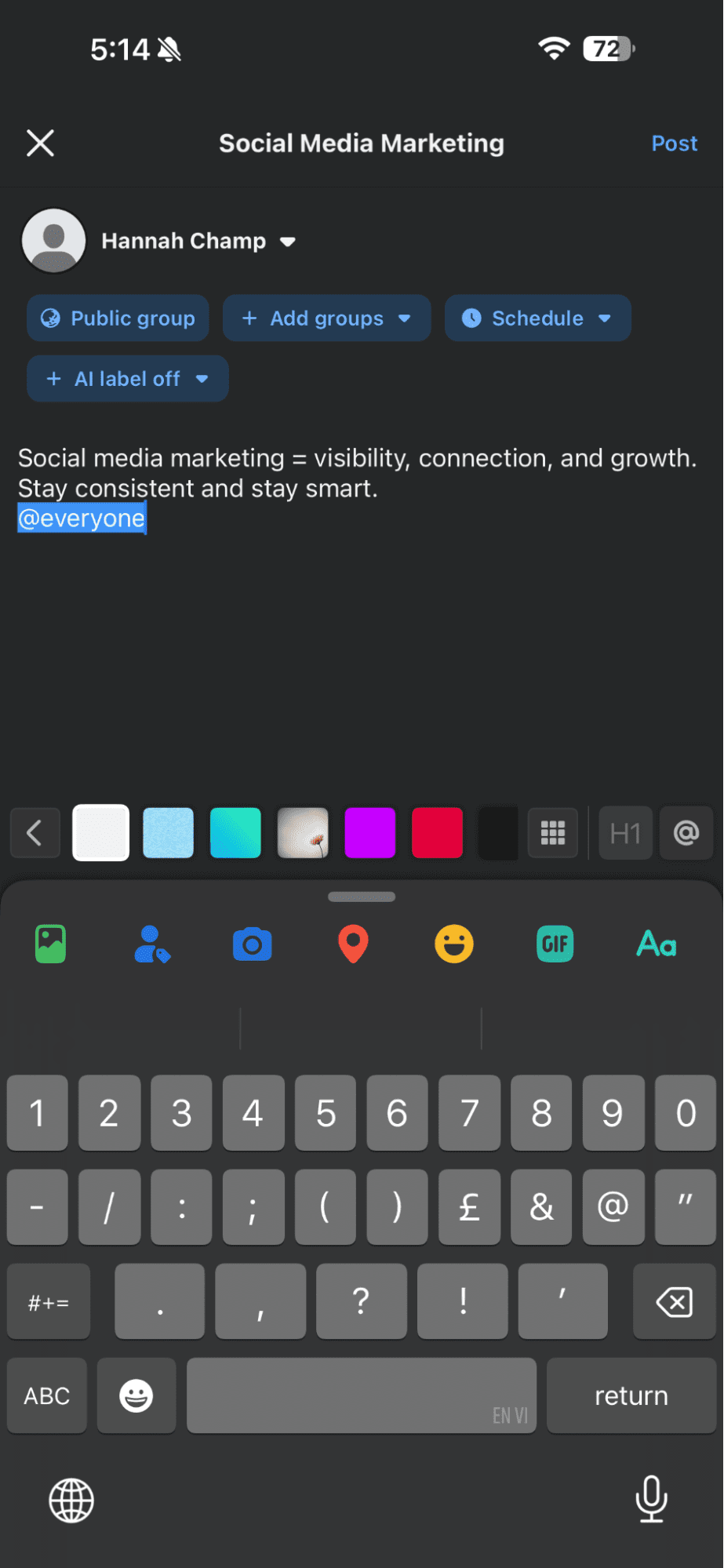Image resolution: width=724 pixels, height=1568 pixels.
Task: Select the purple post background
Action: [x=369, y=833]
